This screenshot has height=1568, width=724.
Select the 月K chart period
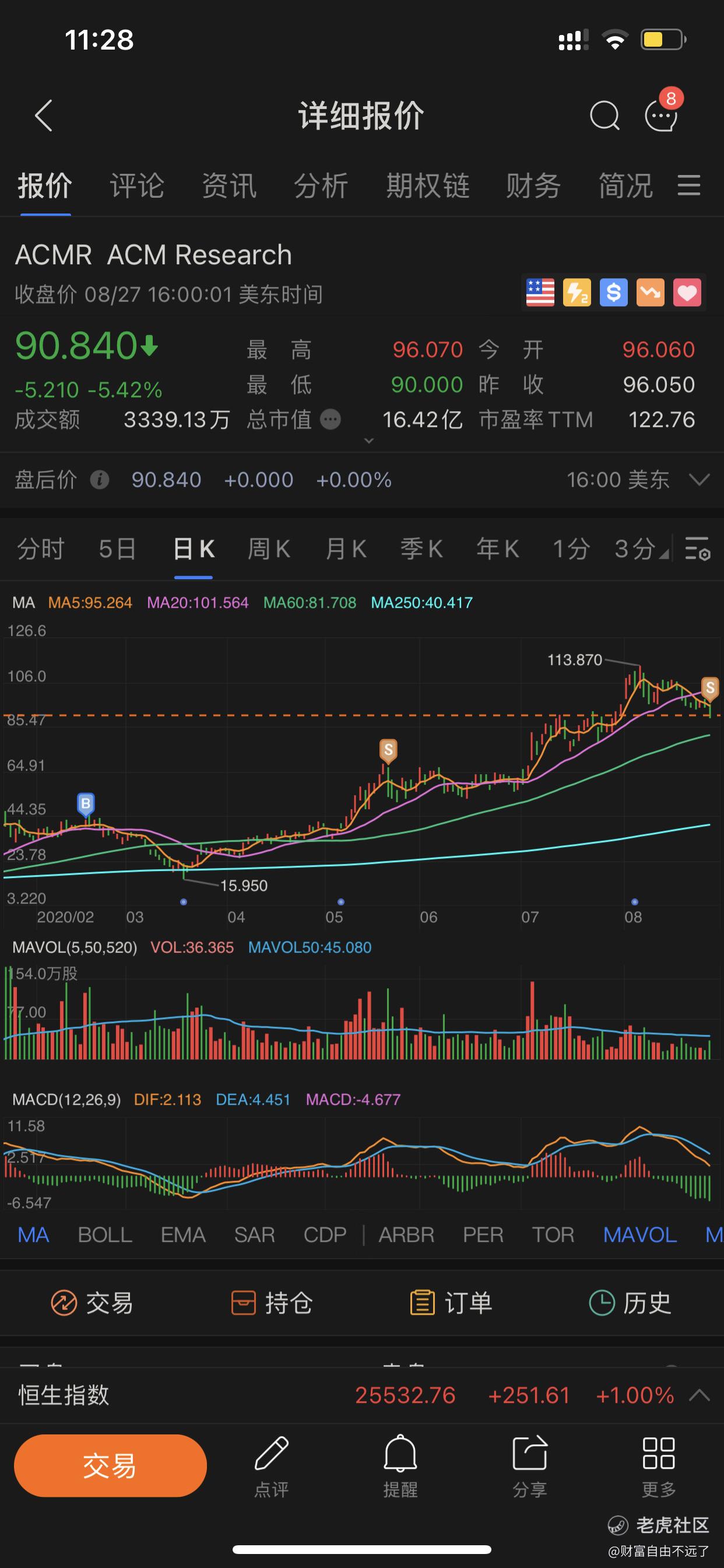pyautogui.click(x=345, y=549)
